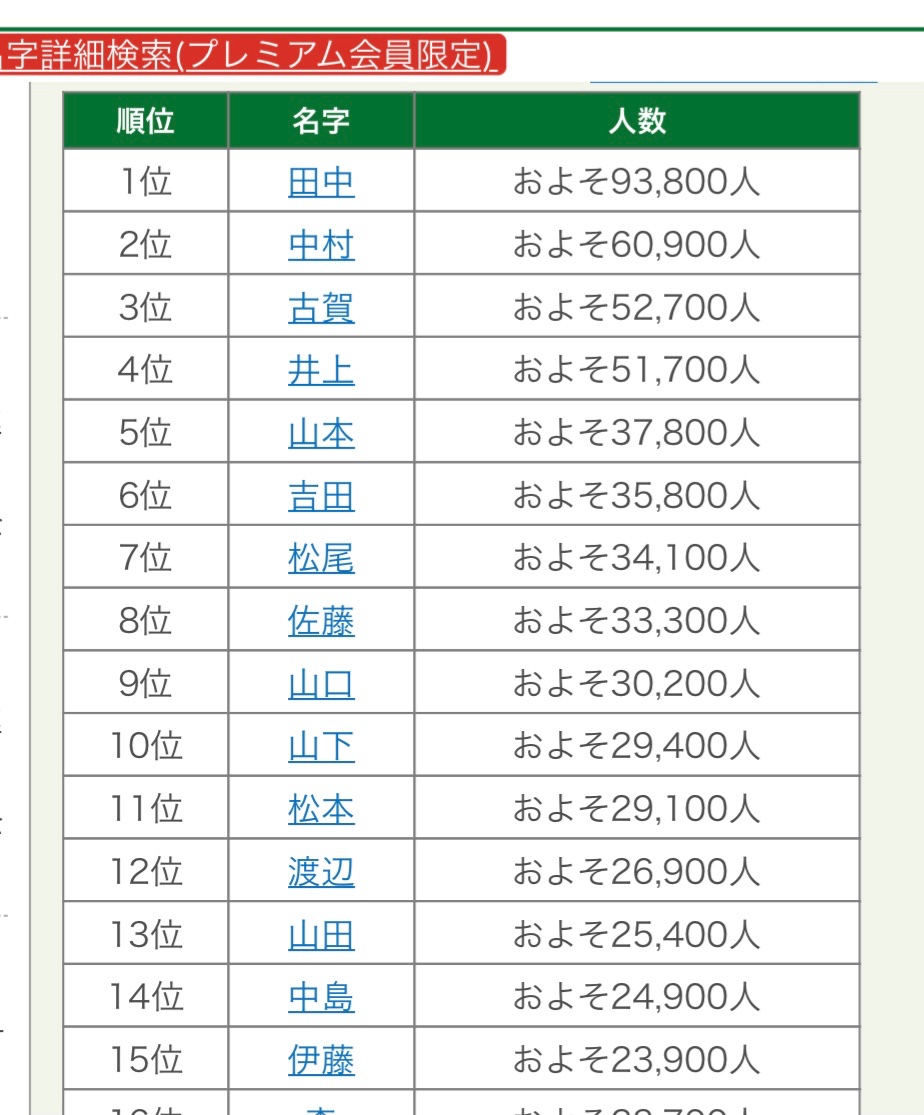Tap the 伊藤 surname link
The width and height of the screenshot is (924, 1115).
pyautogui.click(x=321, y=1060)
